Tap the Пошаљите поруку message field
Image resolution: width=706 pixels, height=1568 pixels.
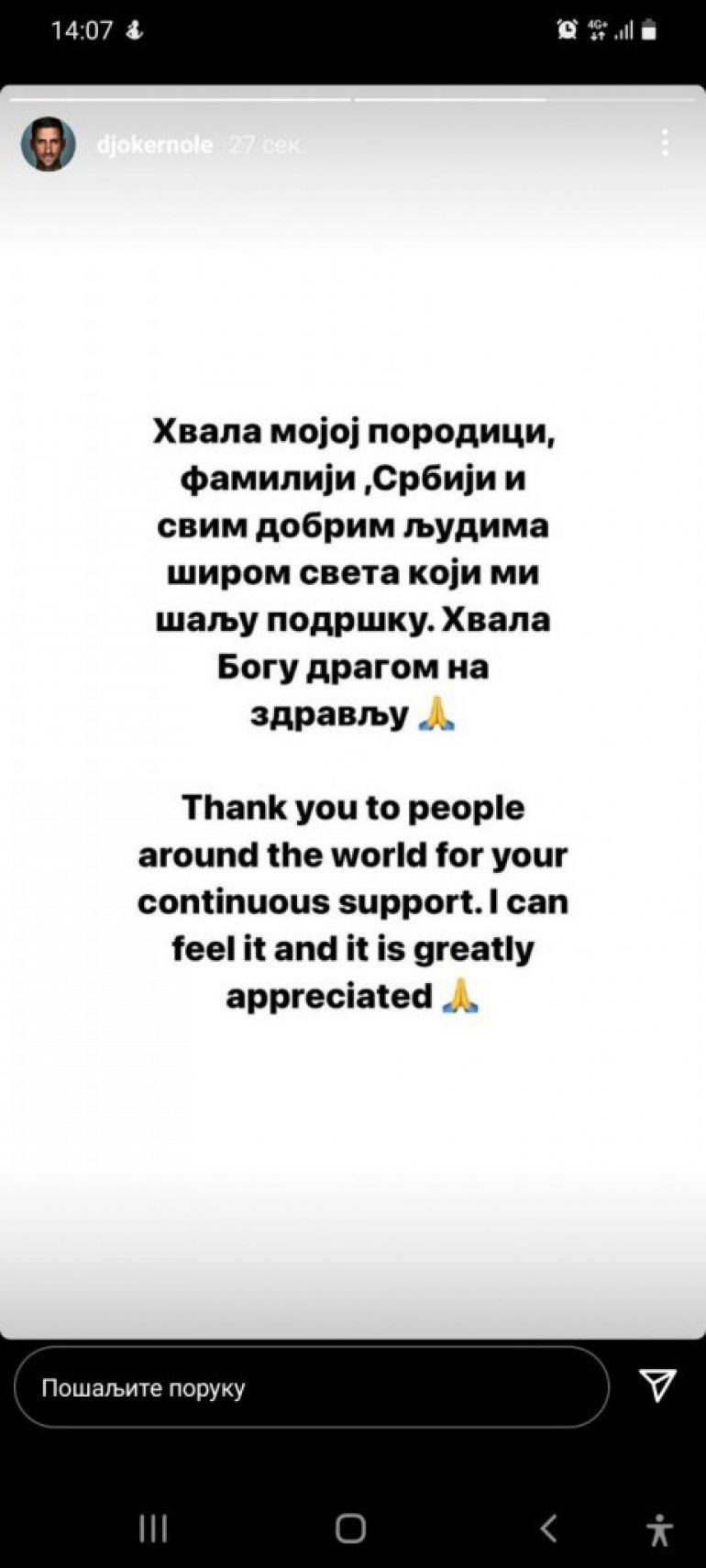(x=312, y=1387)
